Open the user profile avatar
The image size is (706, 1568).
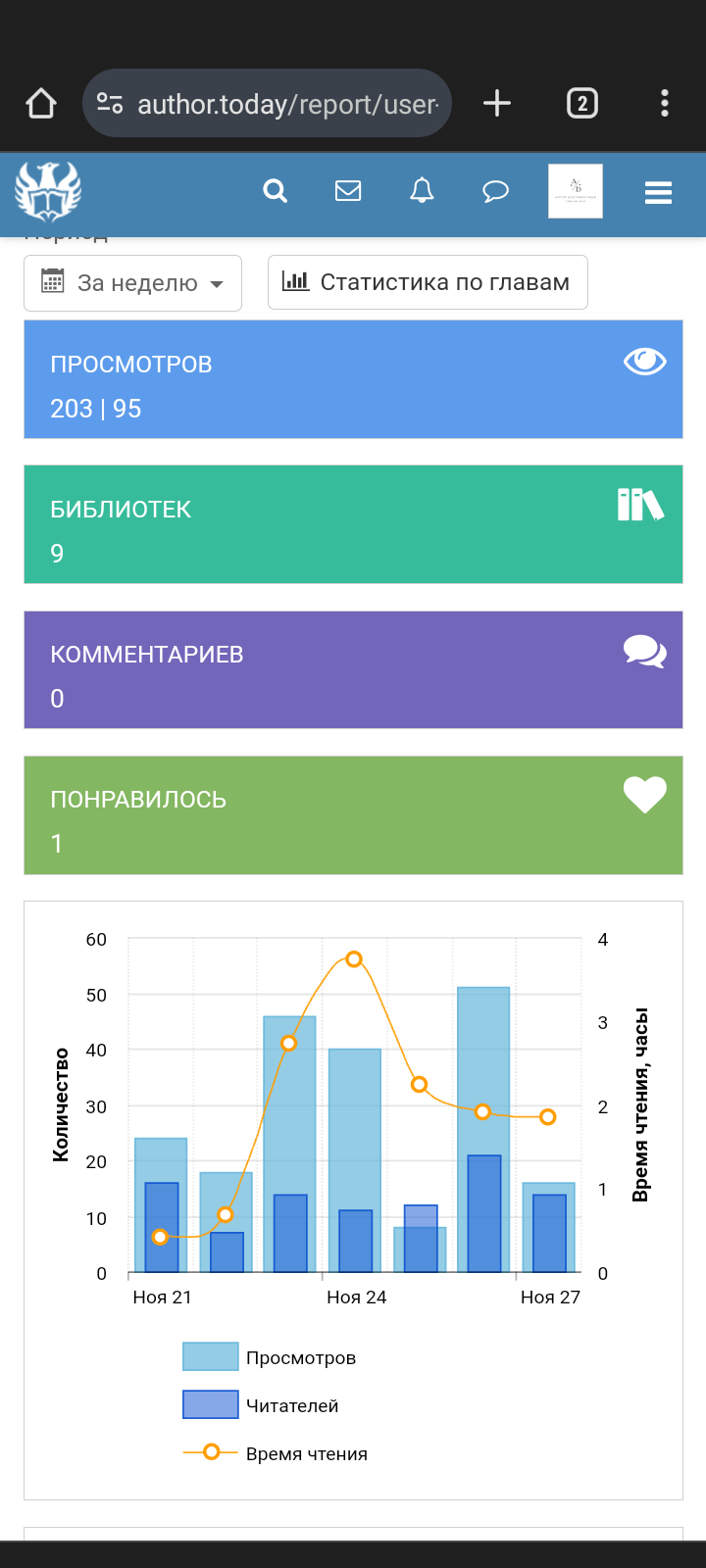pyautogui.click(x=576, y=191)
